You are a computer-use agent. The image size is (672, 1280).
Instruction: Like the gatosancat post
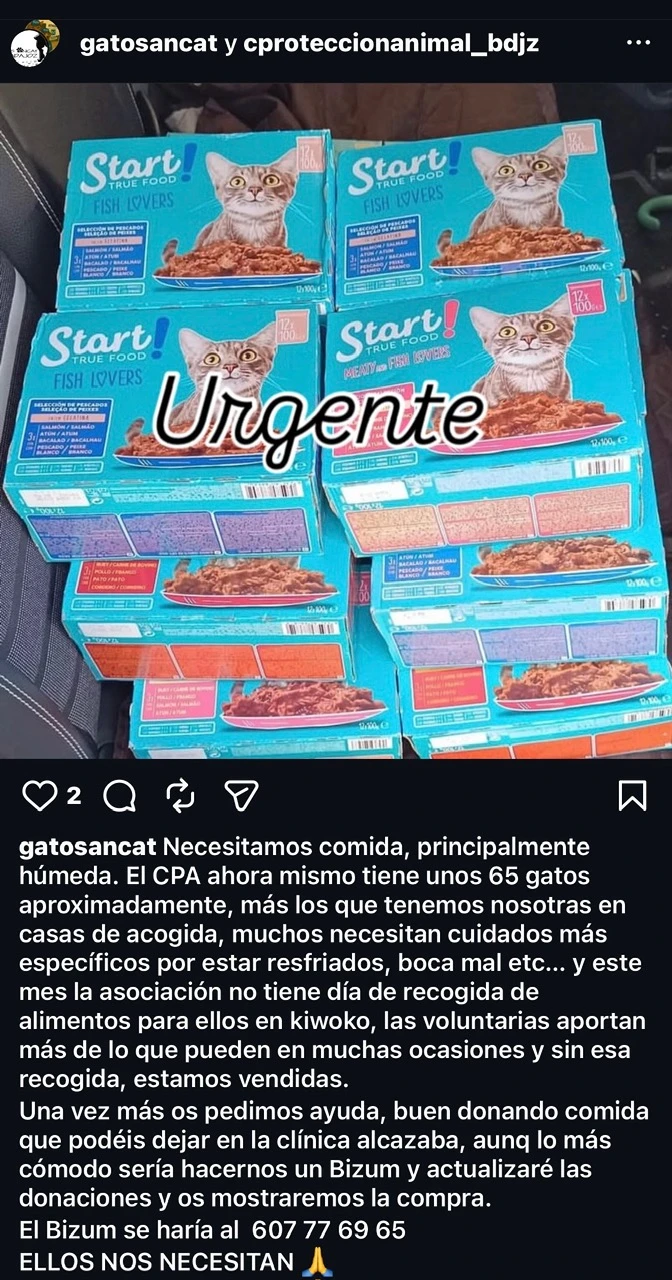[x=40, y=796]
